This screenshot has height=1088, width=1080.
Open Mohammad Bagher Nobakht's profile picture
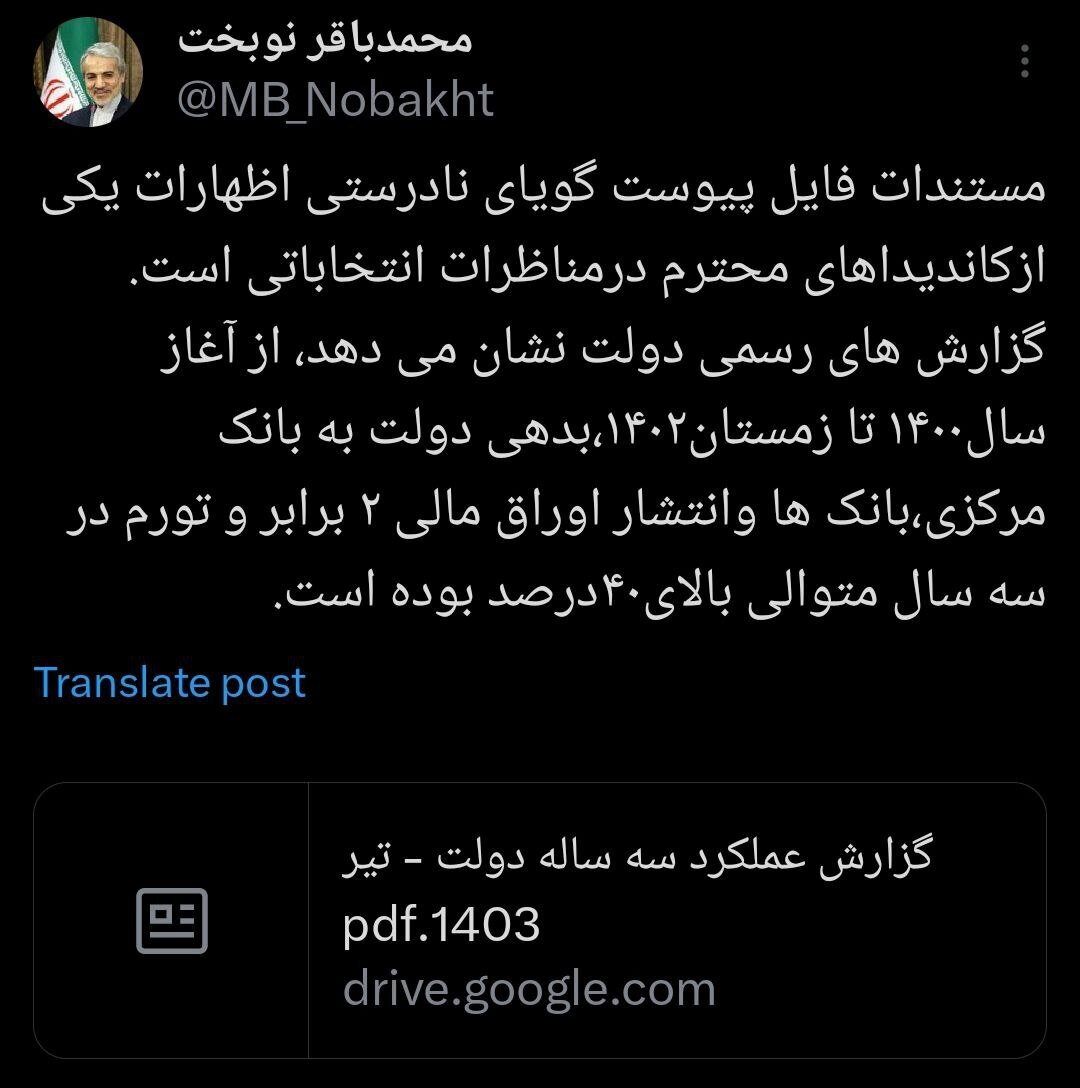[x=88, y=71]
